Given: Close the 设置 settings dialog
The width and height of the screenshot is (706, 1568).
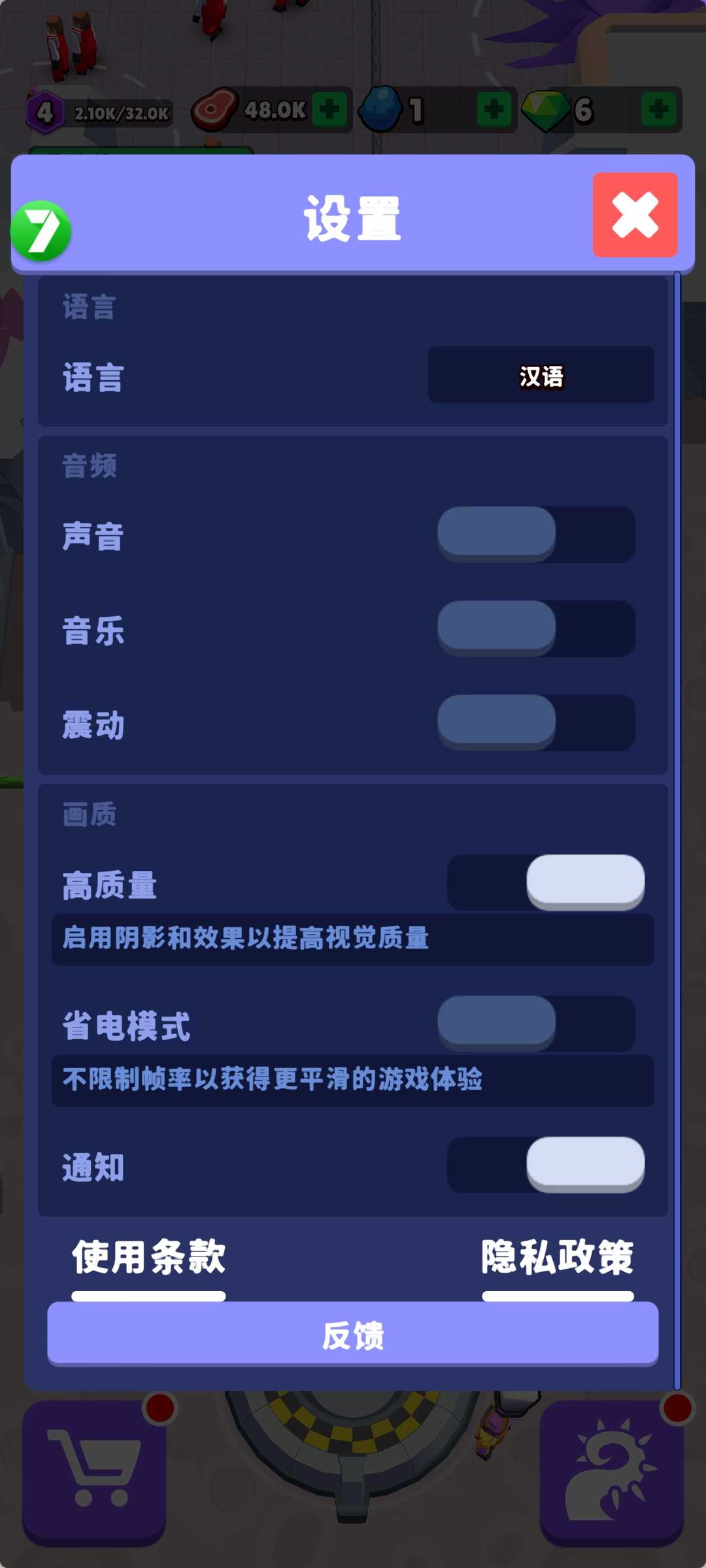Looking at the screenshot, I should click(x=635, y=215).
